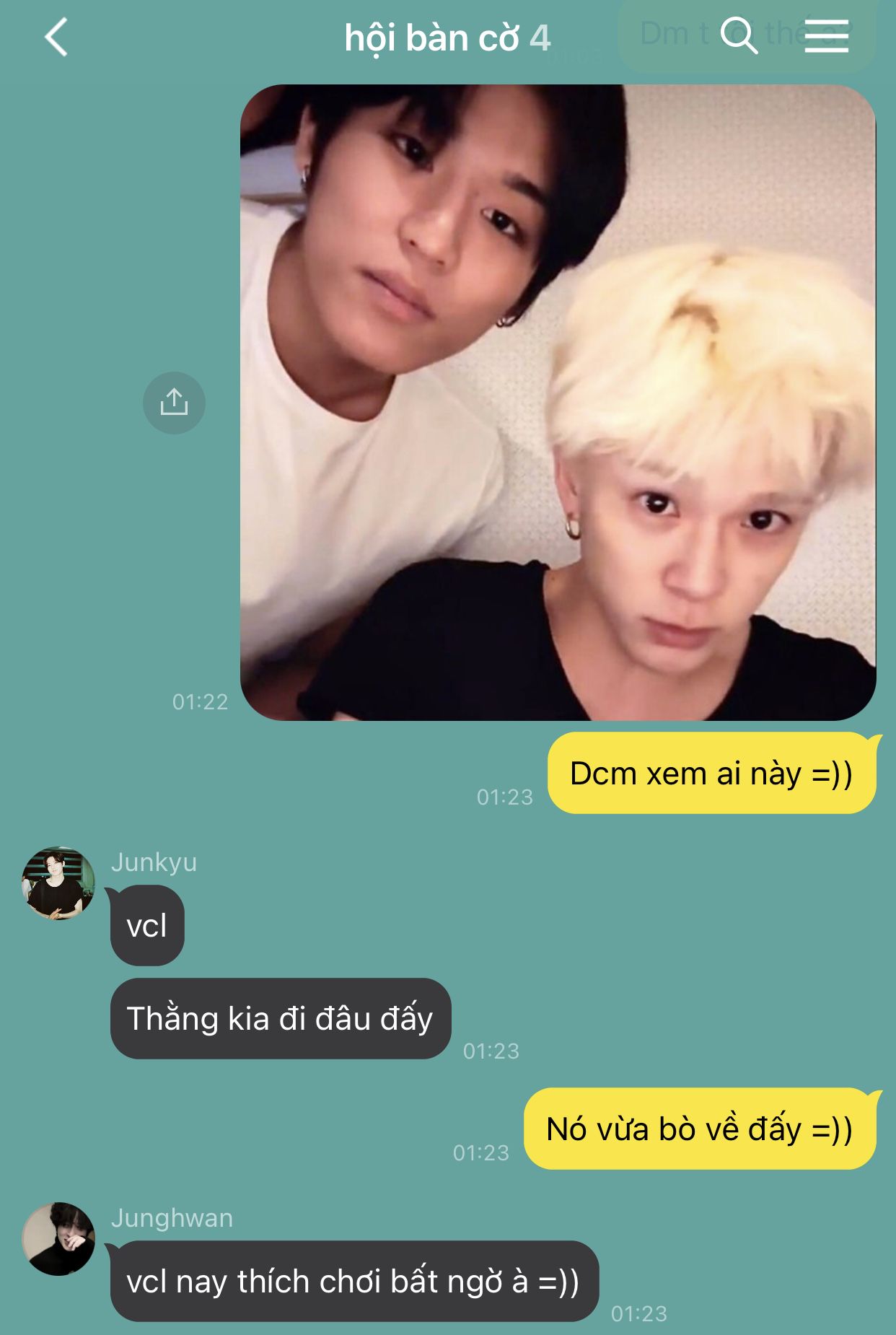Image resolution: width=896 pixels, height=1335 pixels.
Task: Open the chat menu
Action: click(x=826, y=36)
